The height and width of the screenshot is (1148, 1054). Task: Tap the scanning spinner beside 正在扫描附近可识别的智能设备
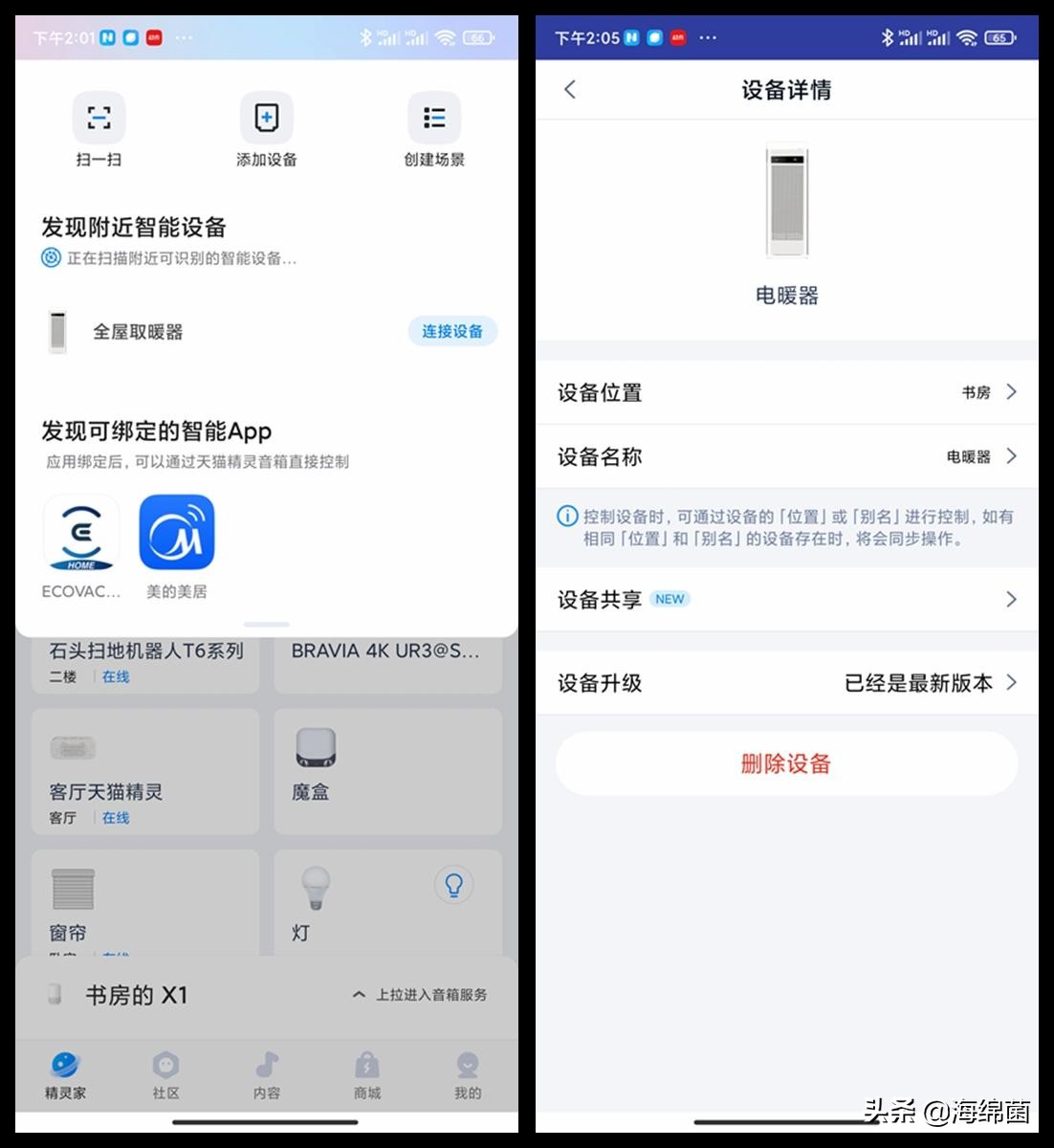point(51,257)
